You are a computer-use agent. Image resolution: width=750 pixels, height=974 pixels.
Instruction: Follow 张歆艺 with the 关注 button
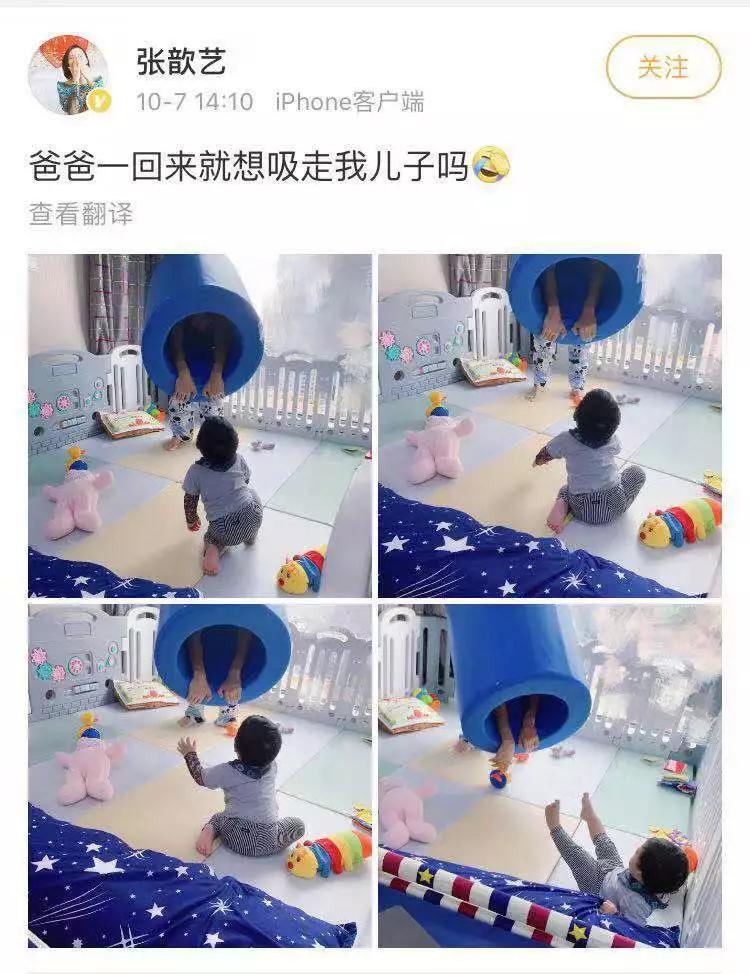(x=663, y=67)
